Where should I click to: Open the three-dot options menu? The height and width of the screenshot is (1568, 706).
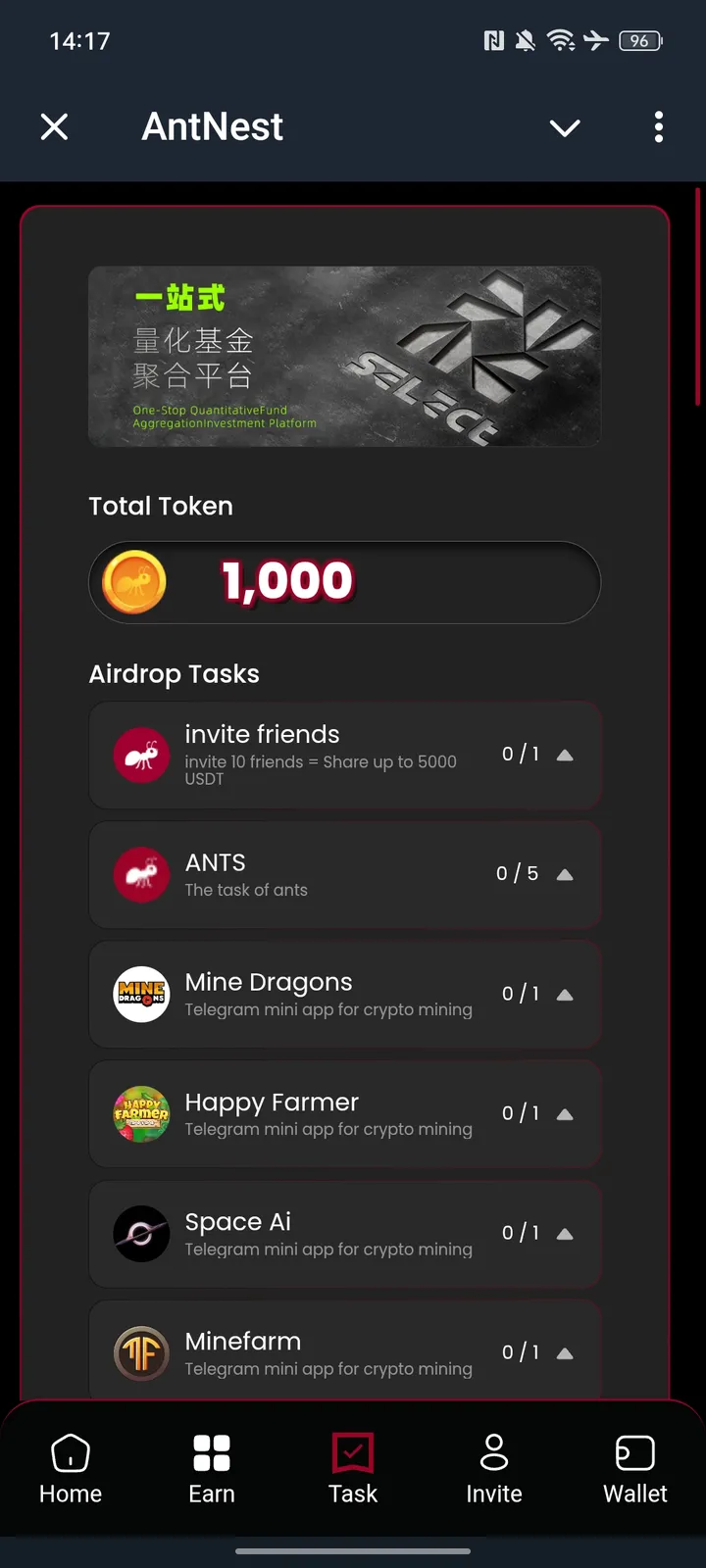coord(658,127)
